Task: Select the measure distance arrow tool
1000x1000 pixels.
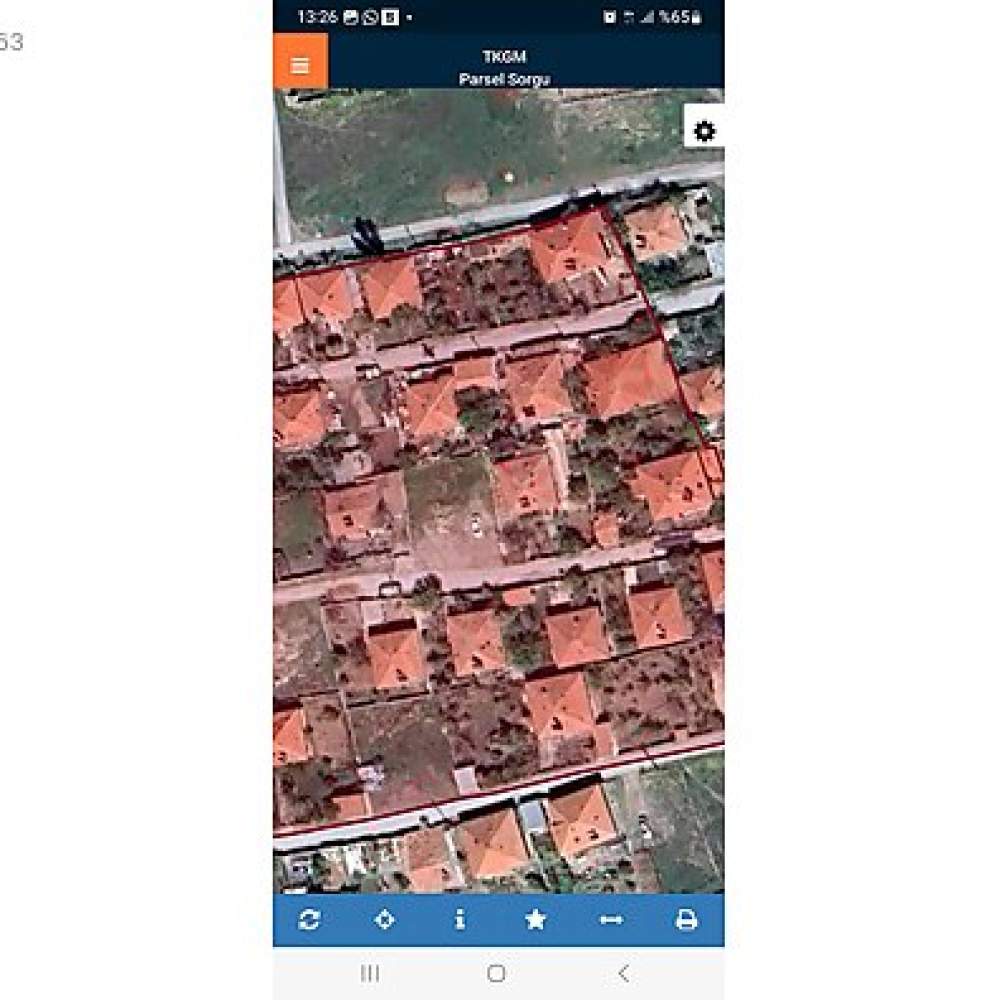Action: (x=611, y=920)
